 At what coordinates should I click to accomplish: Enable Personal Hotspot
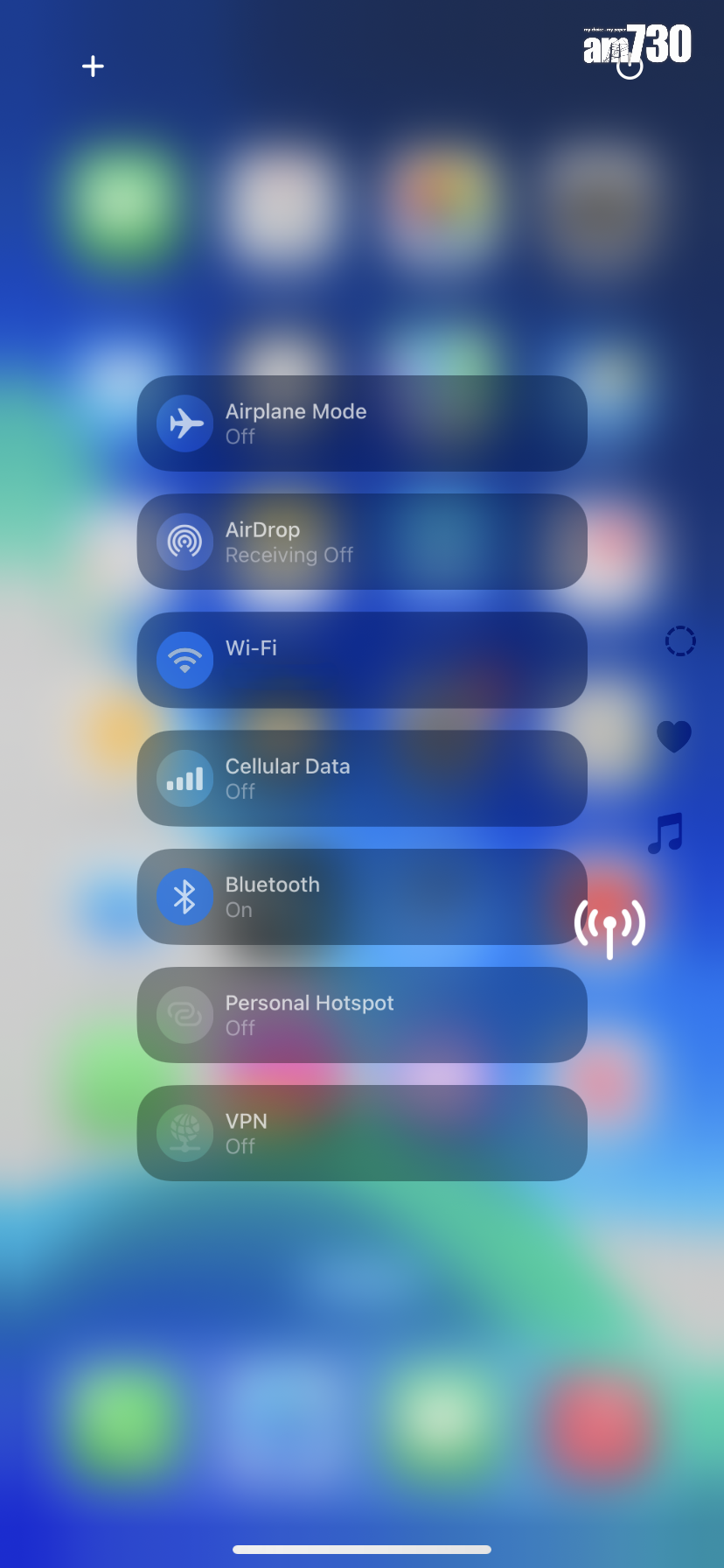point(184,1015)
